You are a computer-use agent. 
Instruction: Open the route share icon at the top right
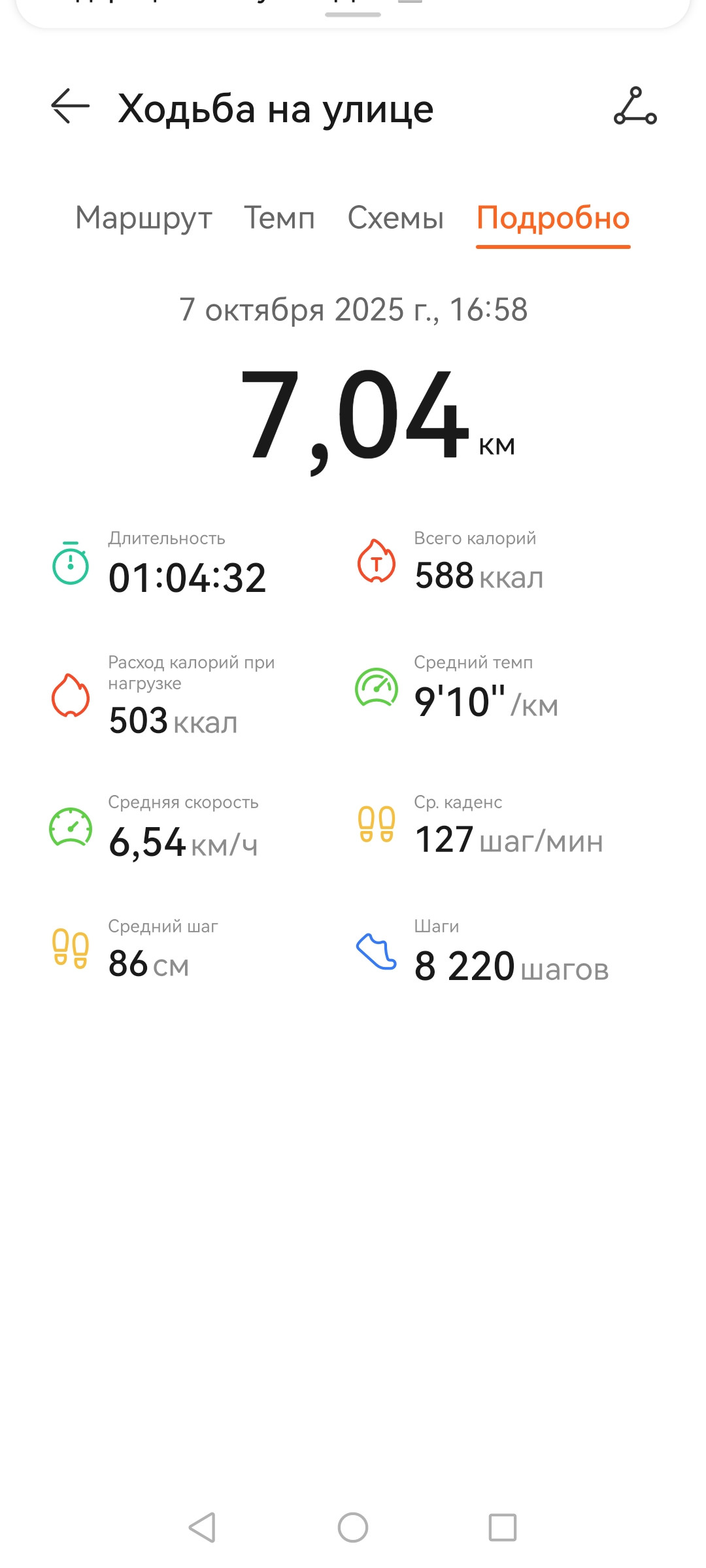[635, 106]
